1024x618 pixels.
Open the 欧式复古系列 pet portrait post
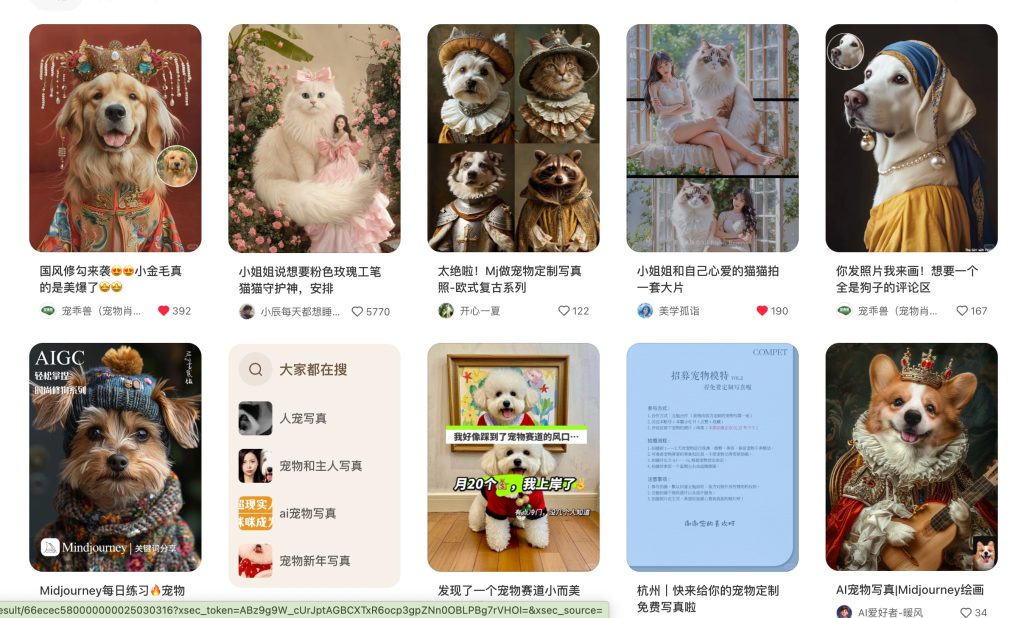click(513, 138)
